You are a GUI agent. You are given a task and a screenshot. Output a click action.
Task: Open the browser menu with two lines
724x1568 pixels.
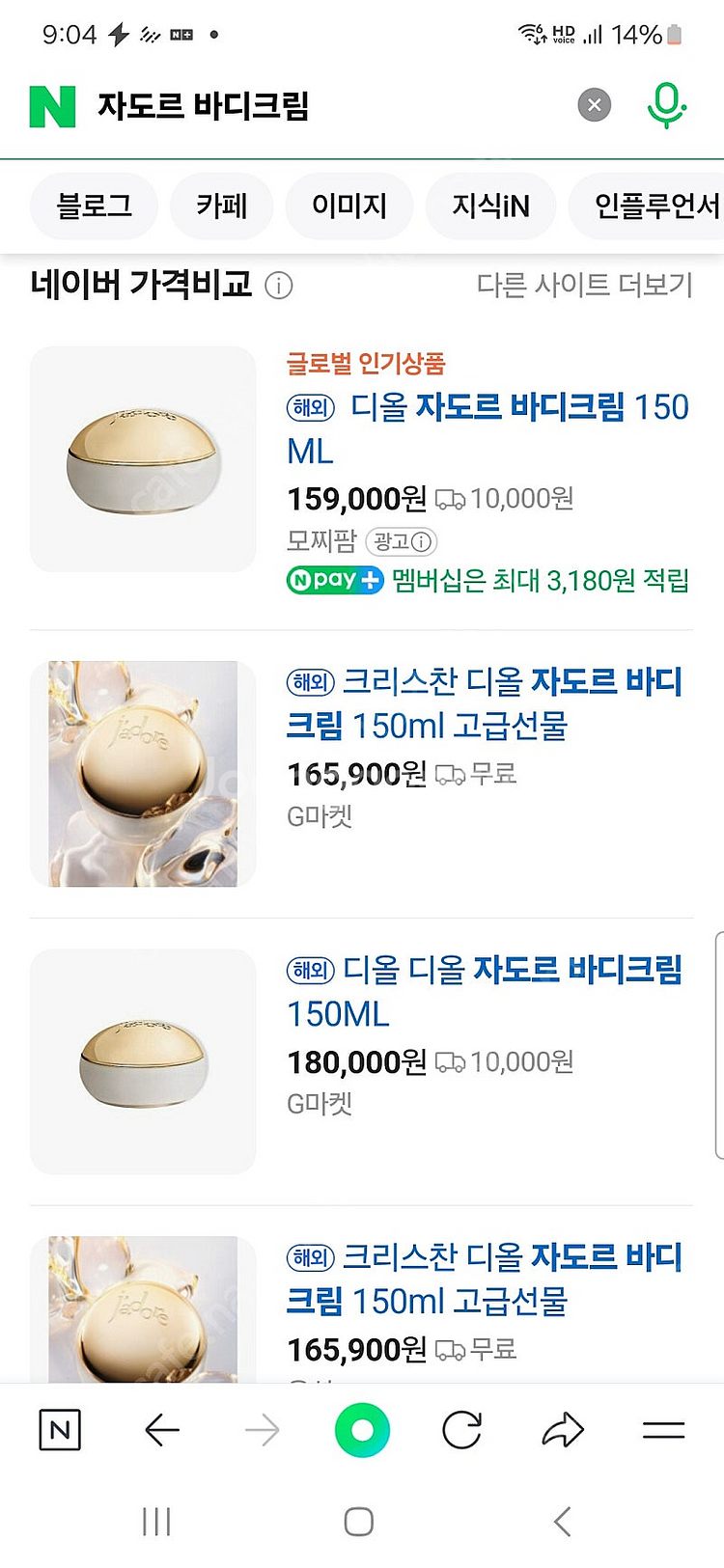(x=663, y=1429)
